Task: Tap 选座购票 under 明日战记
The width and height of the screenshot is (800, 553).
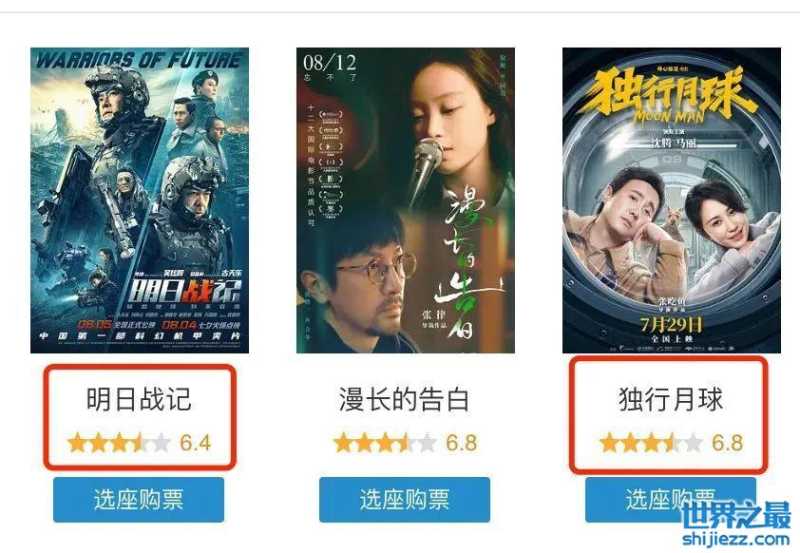Action: pyautogui.click(x=138, y=499)
